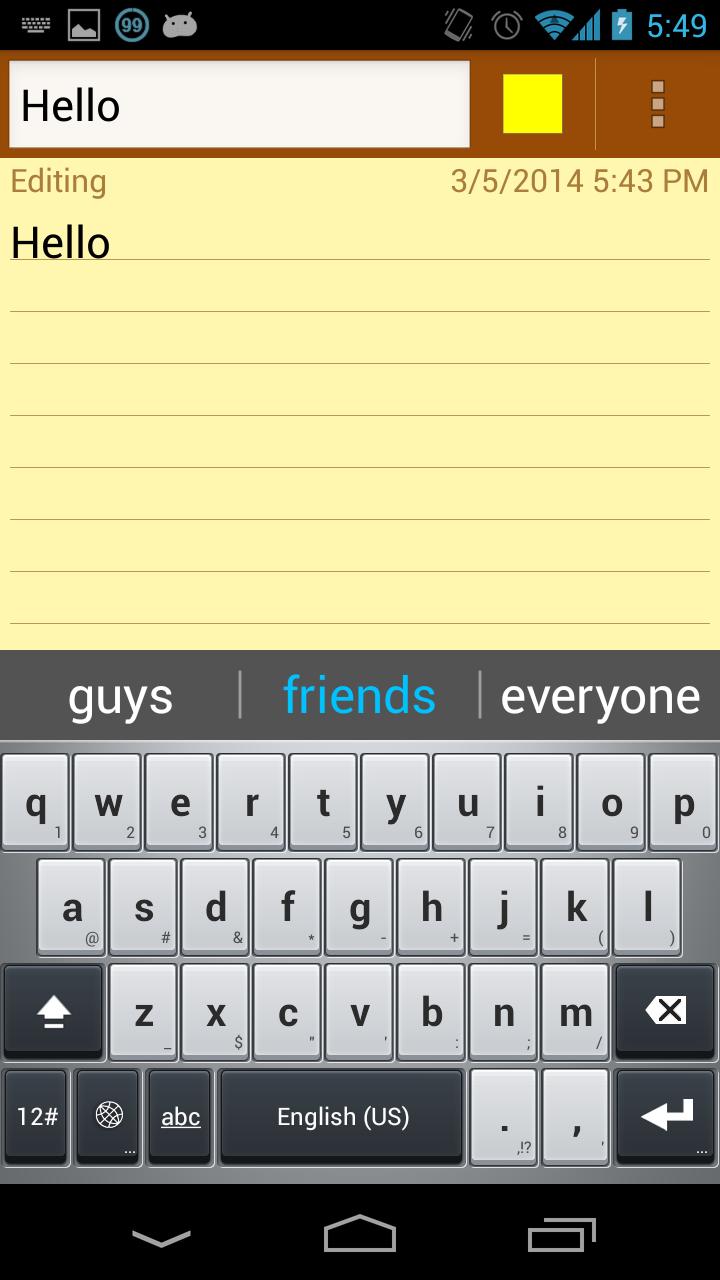Switch to the numbers keyboard with 12#
720x1280 pixels.
coord(36,1116)
